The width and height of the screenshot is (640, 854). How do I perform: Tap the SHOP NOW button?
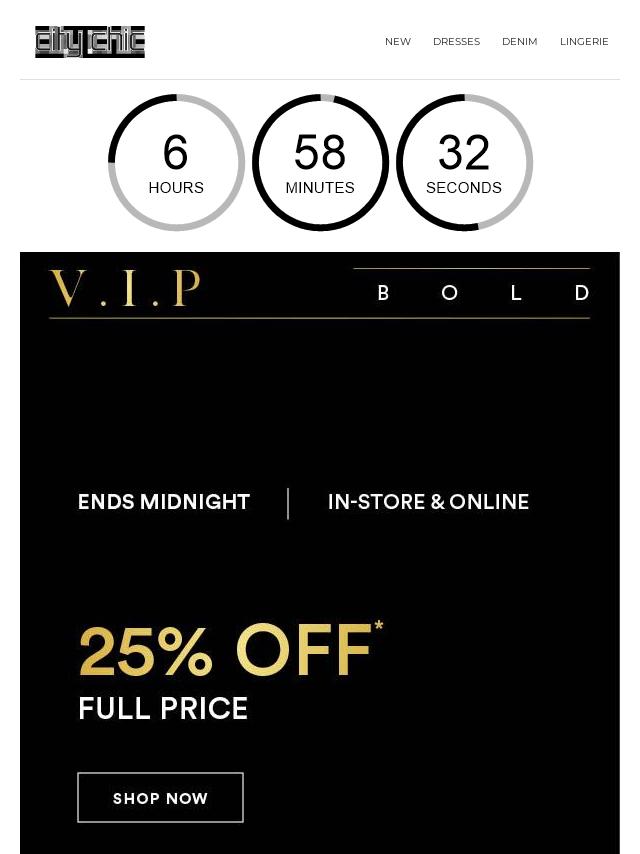(160, 797)
